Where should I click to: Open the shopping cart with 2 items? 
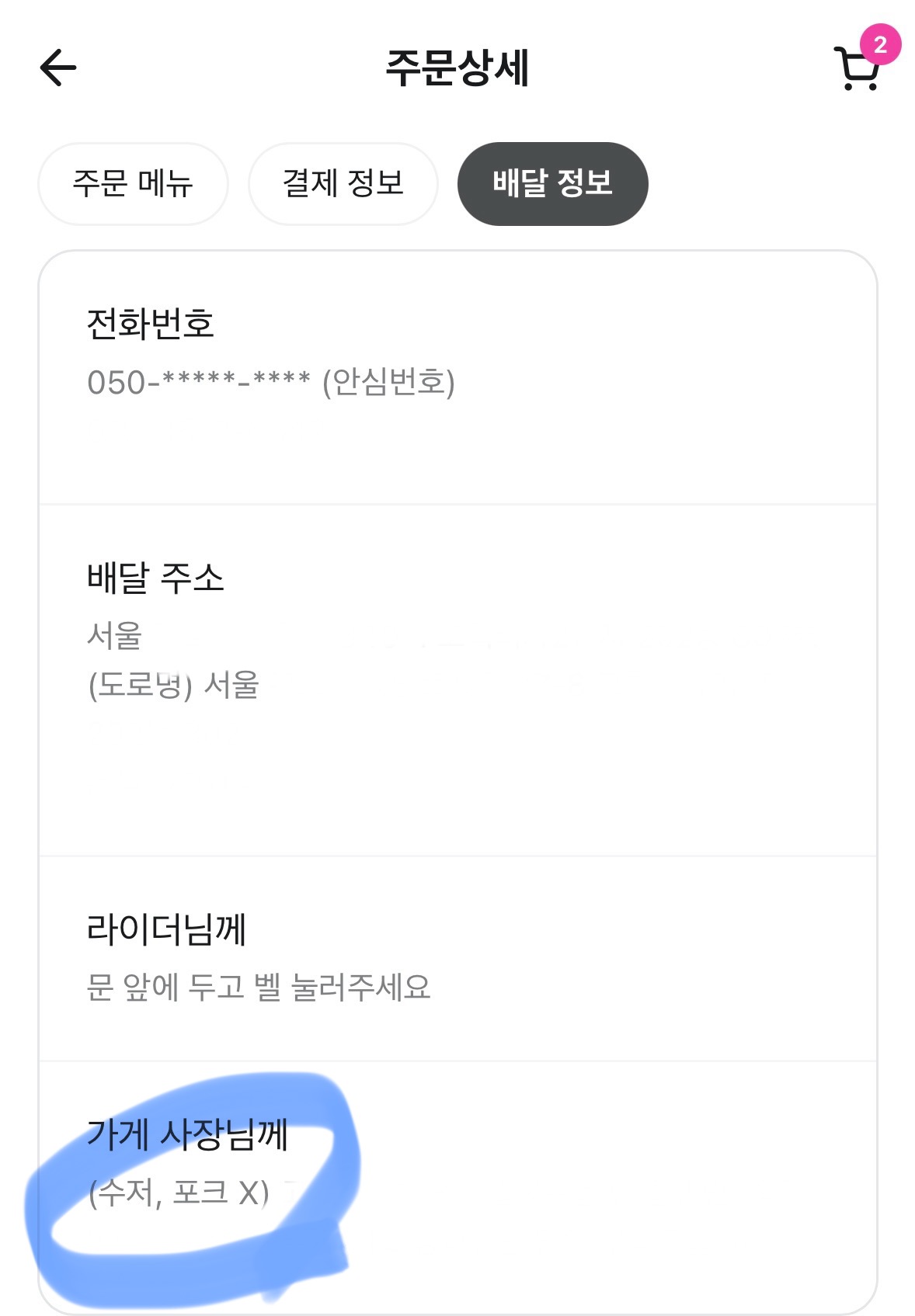pos(858,68)
